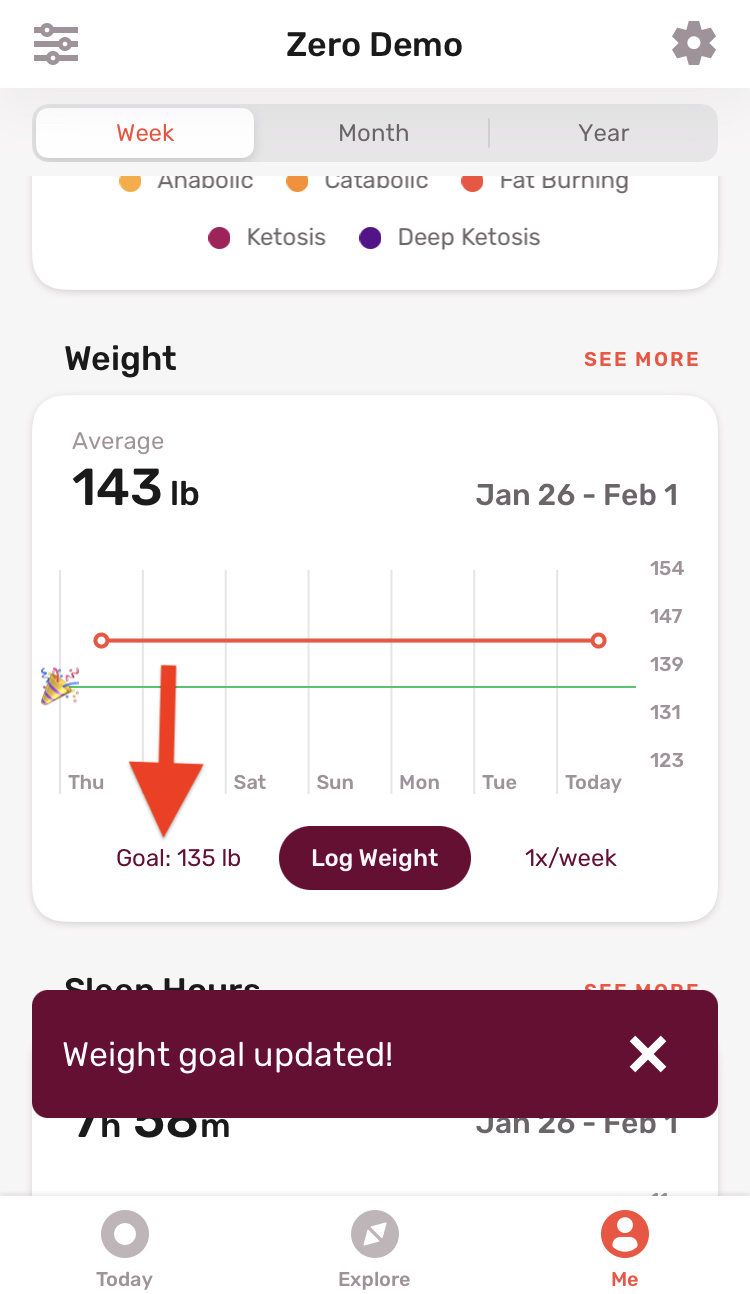Dismiss the weight goal updated banner
This screenshot has height=1294, width=750.
[x=648, y=1054]
